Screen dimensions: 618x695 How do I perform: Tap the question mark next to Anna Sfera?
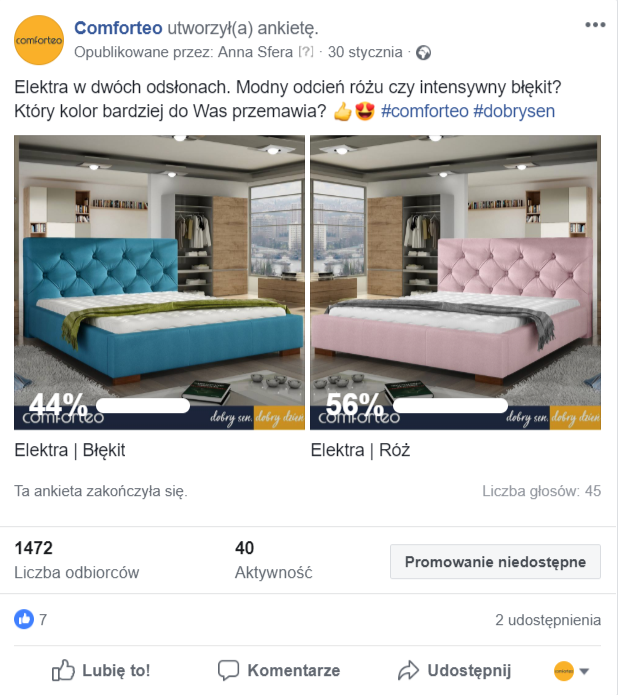click(x=306, y=52)
